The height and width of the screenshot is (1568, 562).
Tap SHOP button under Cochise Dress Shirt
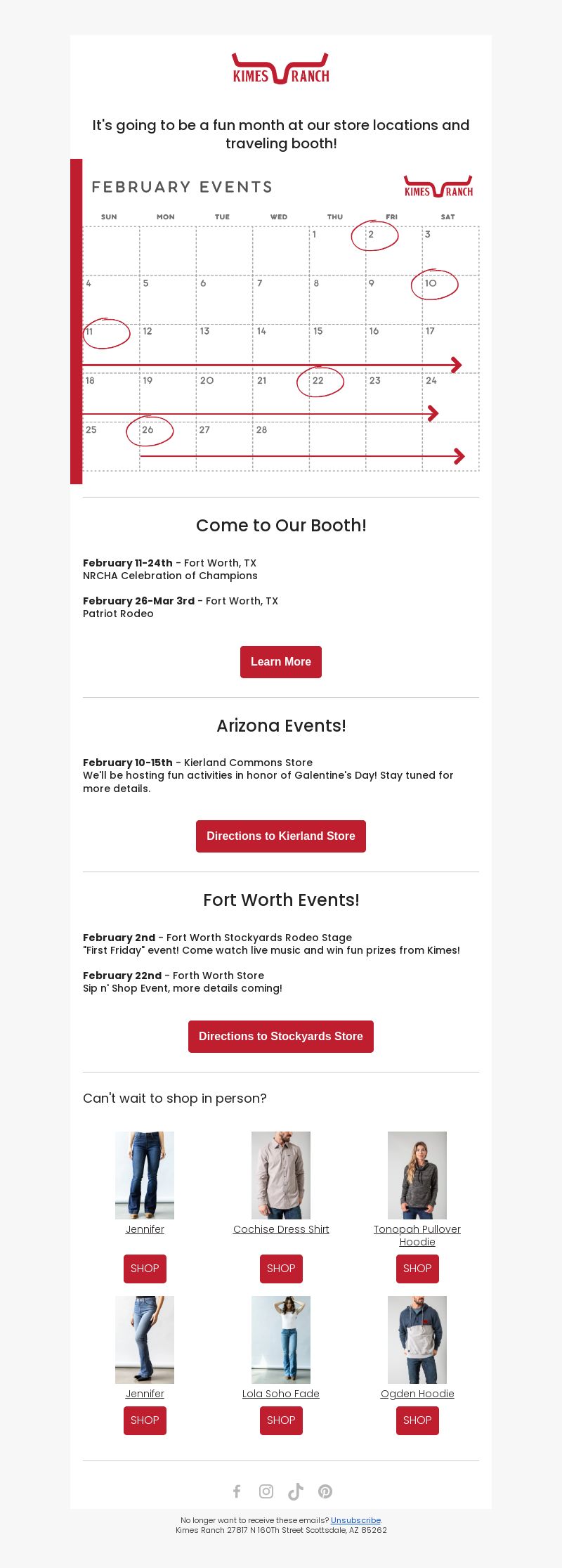tap(281, 1269)
